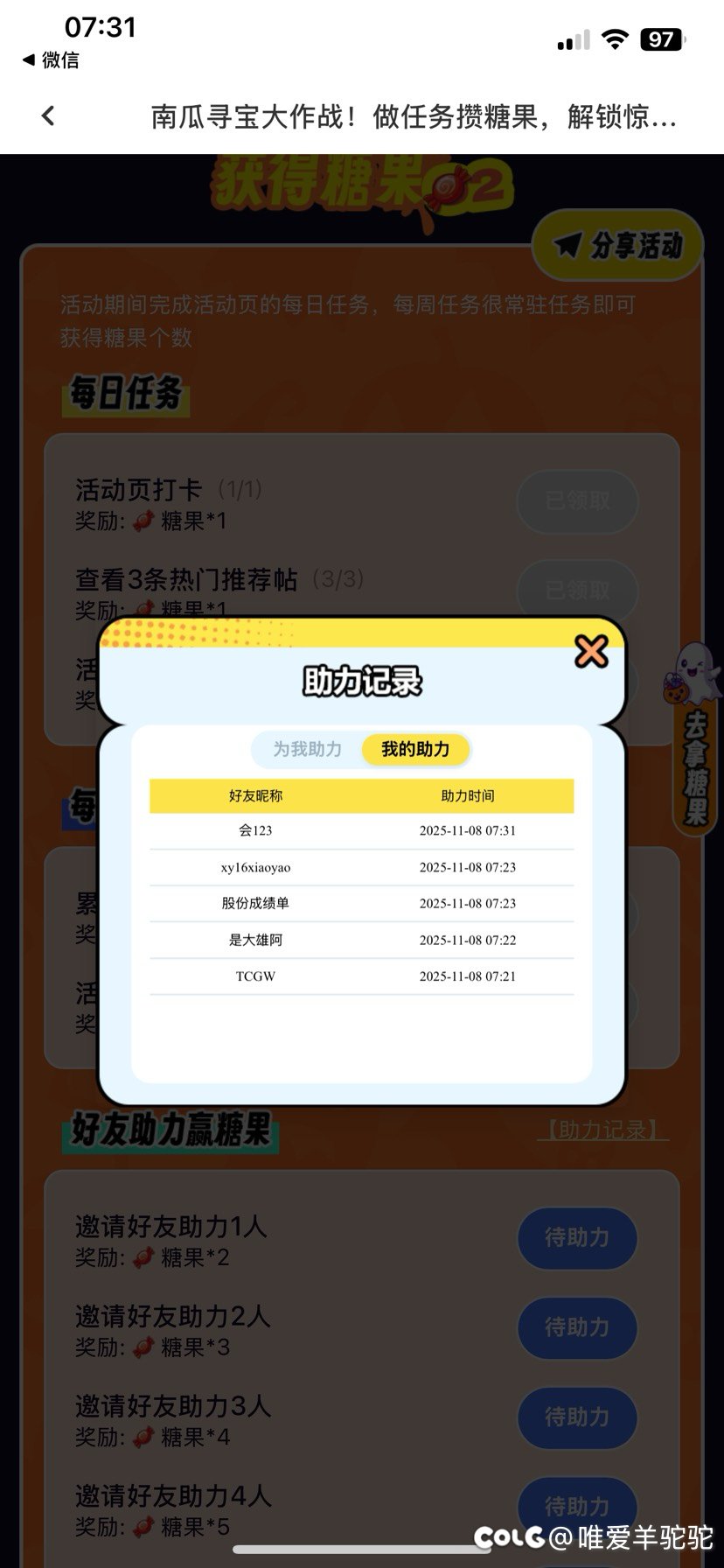Select the 我的助力 tab

pyautogui.click(x=415, y=750)
